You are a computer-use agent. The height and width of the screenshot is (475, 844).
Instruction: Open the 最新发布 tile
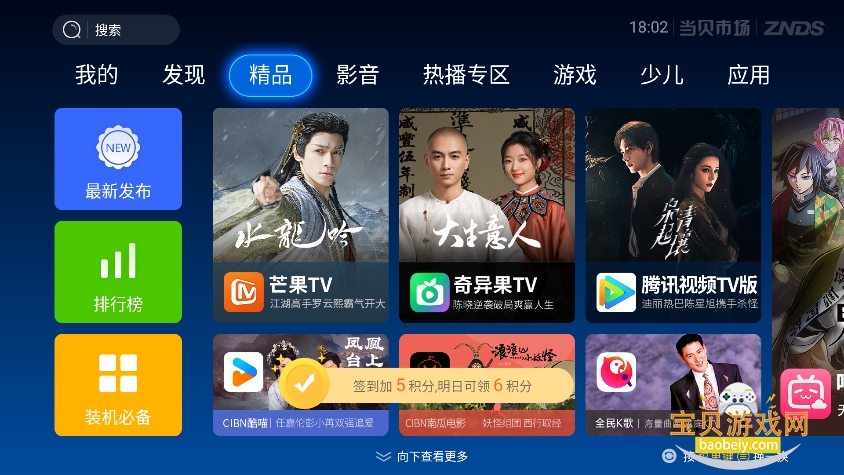(118, 159)
